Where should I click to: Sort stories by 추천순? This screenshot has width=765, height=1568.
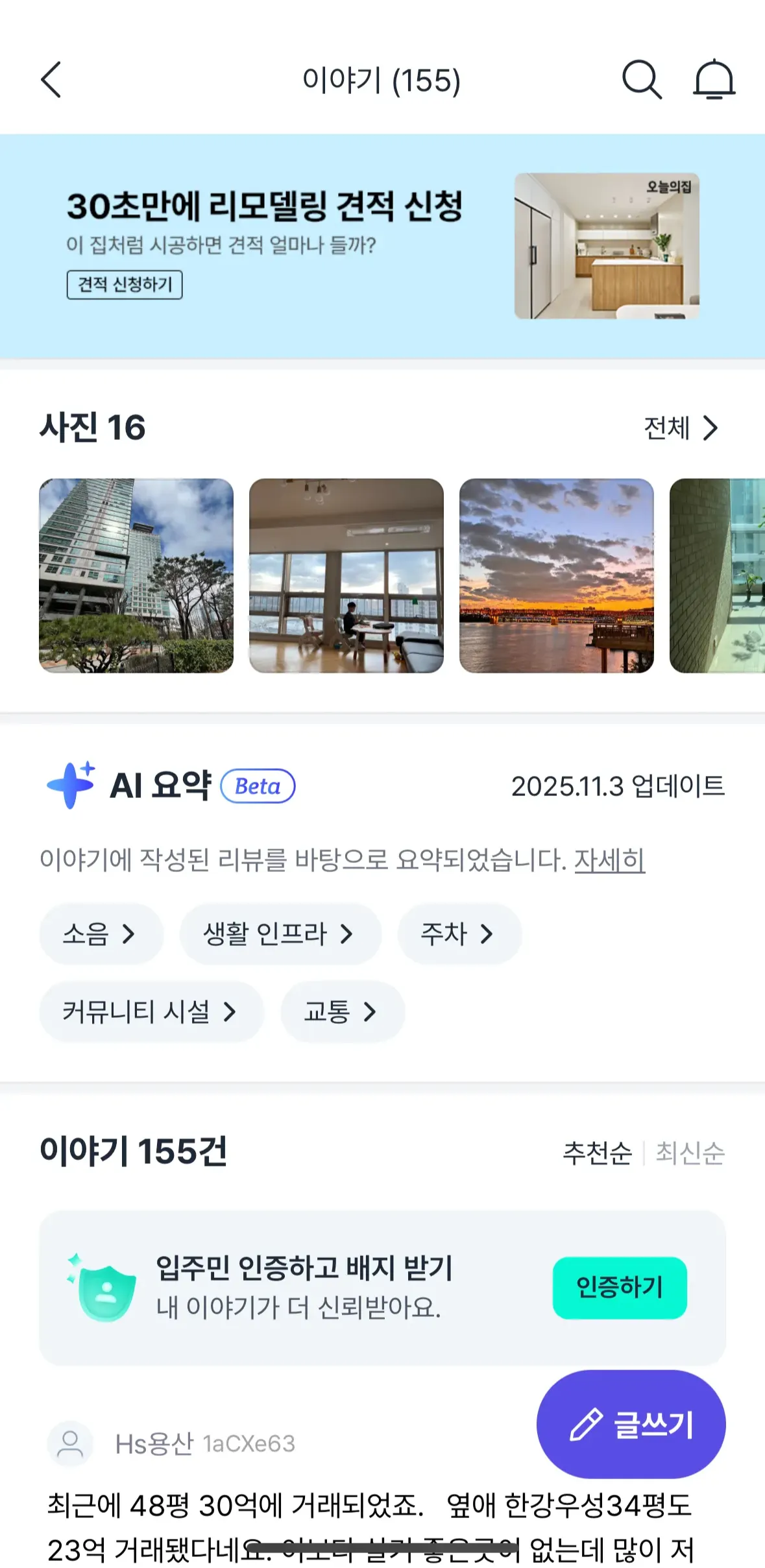597,1153
